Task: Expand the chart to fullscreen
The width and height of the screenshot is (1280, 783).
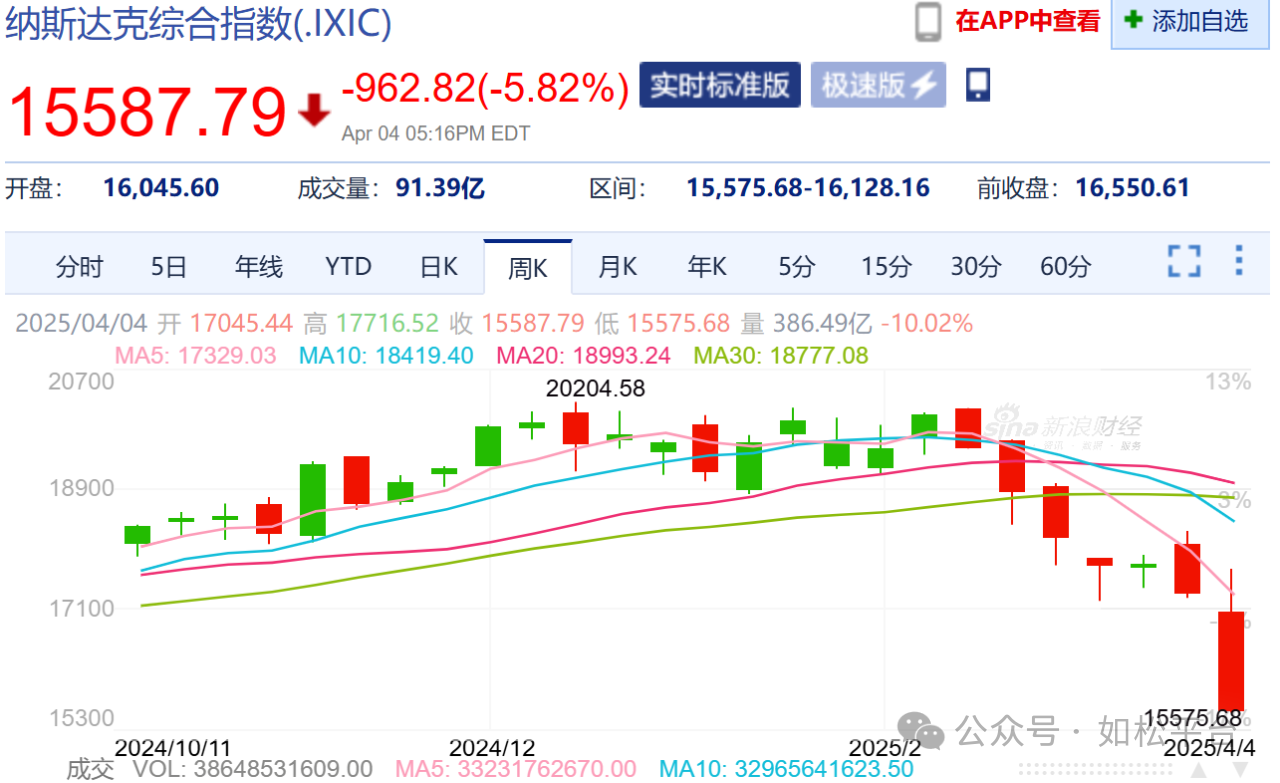Action: click(x=1184, y=261)
